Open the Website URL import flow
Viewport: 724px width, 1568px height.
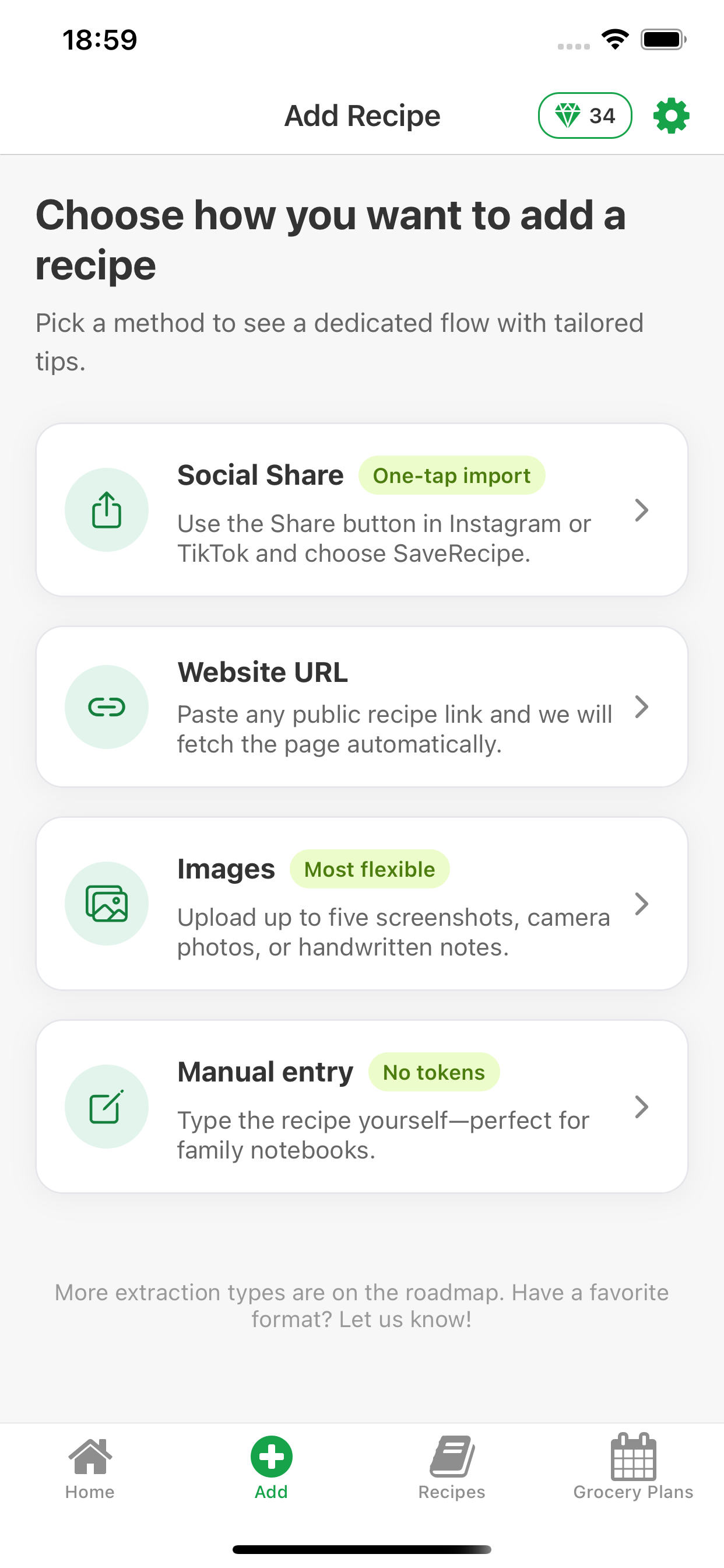[362, 706]
